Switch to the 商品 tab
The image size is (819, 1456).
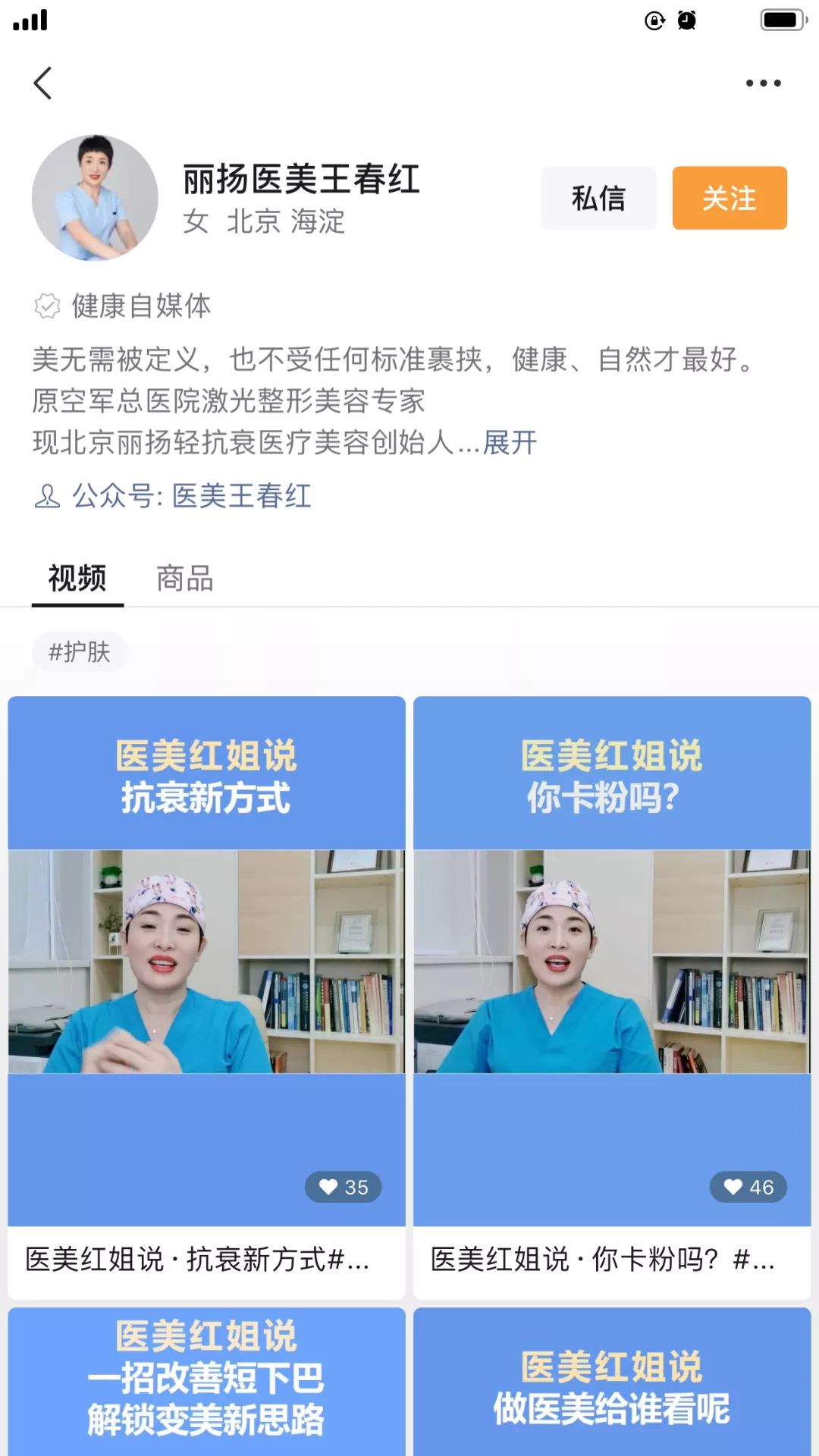point(184,578)
